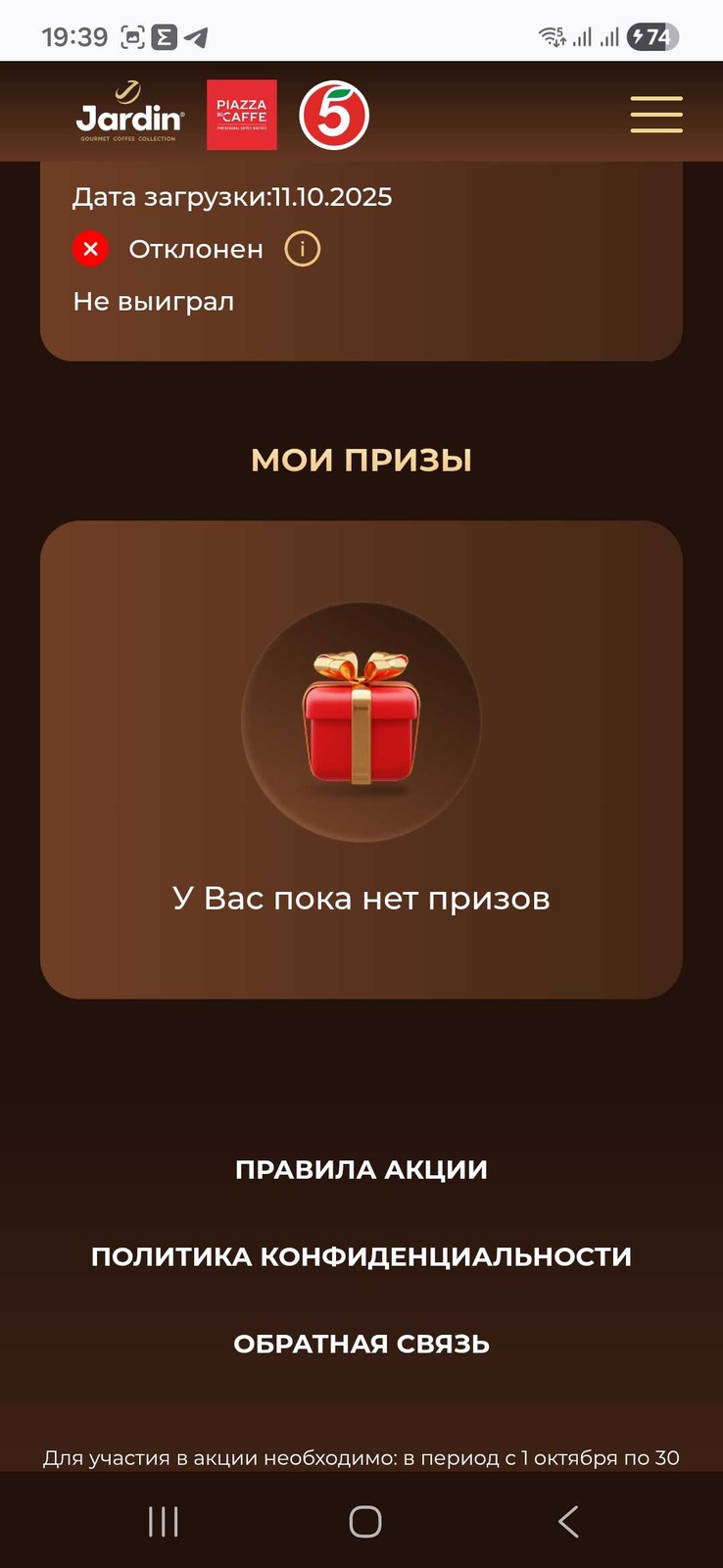The width and height of the screenshot is (723, 1568).
Task: Go to the home screen
Action: tap(364, 1521)
